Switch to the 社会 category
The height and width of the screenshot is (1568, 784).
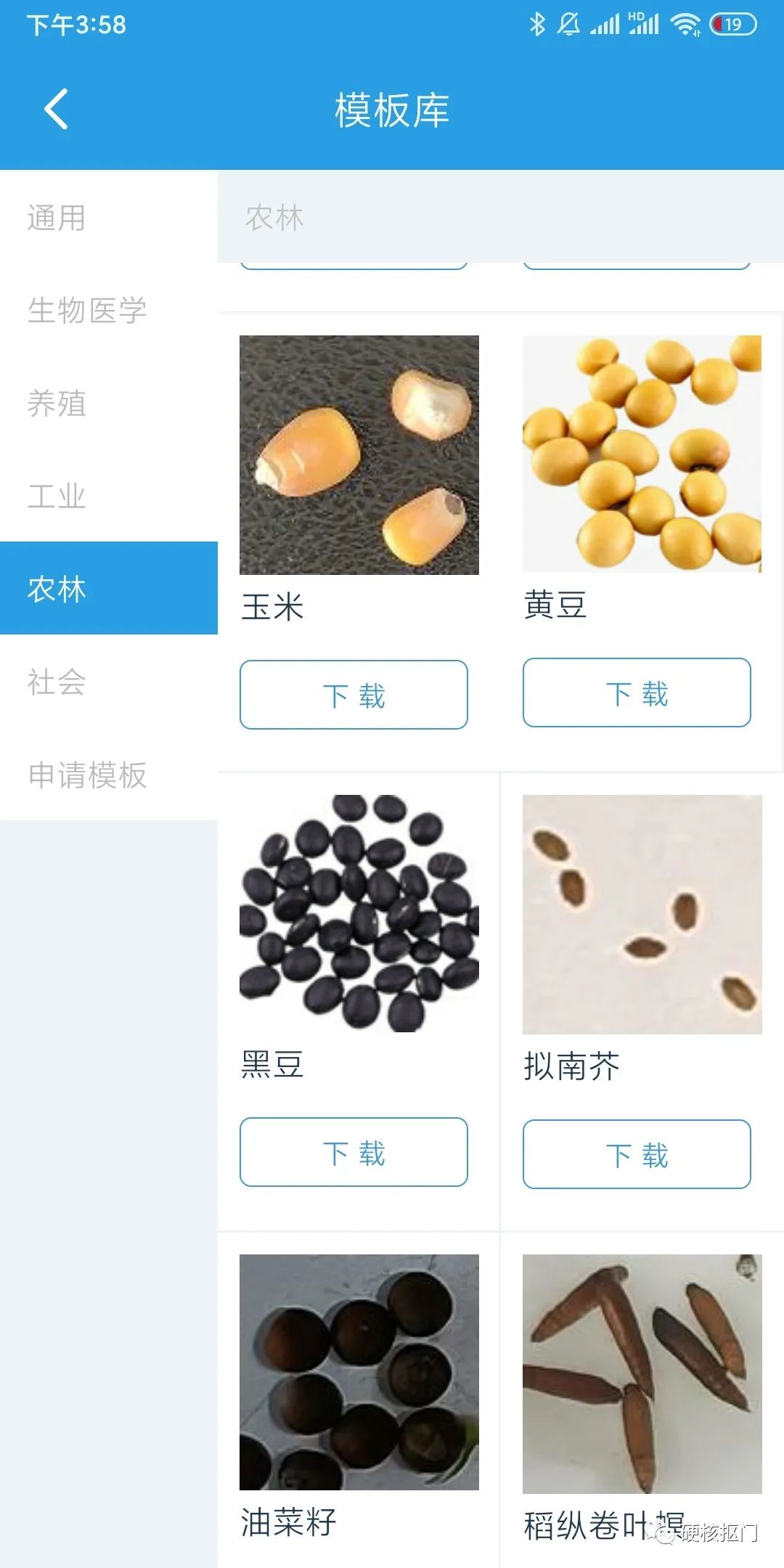pyautogui.click(x=58, y=681)
